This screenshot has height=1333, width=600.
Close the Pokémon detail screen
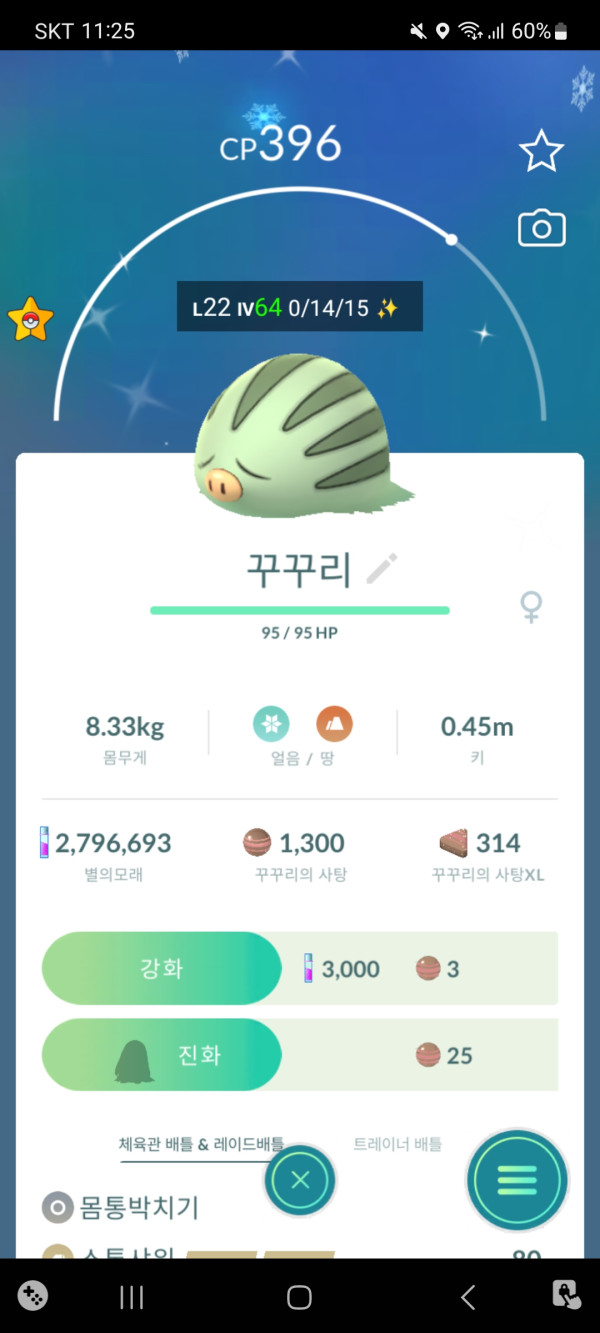(300, 1180)
